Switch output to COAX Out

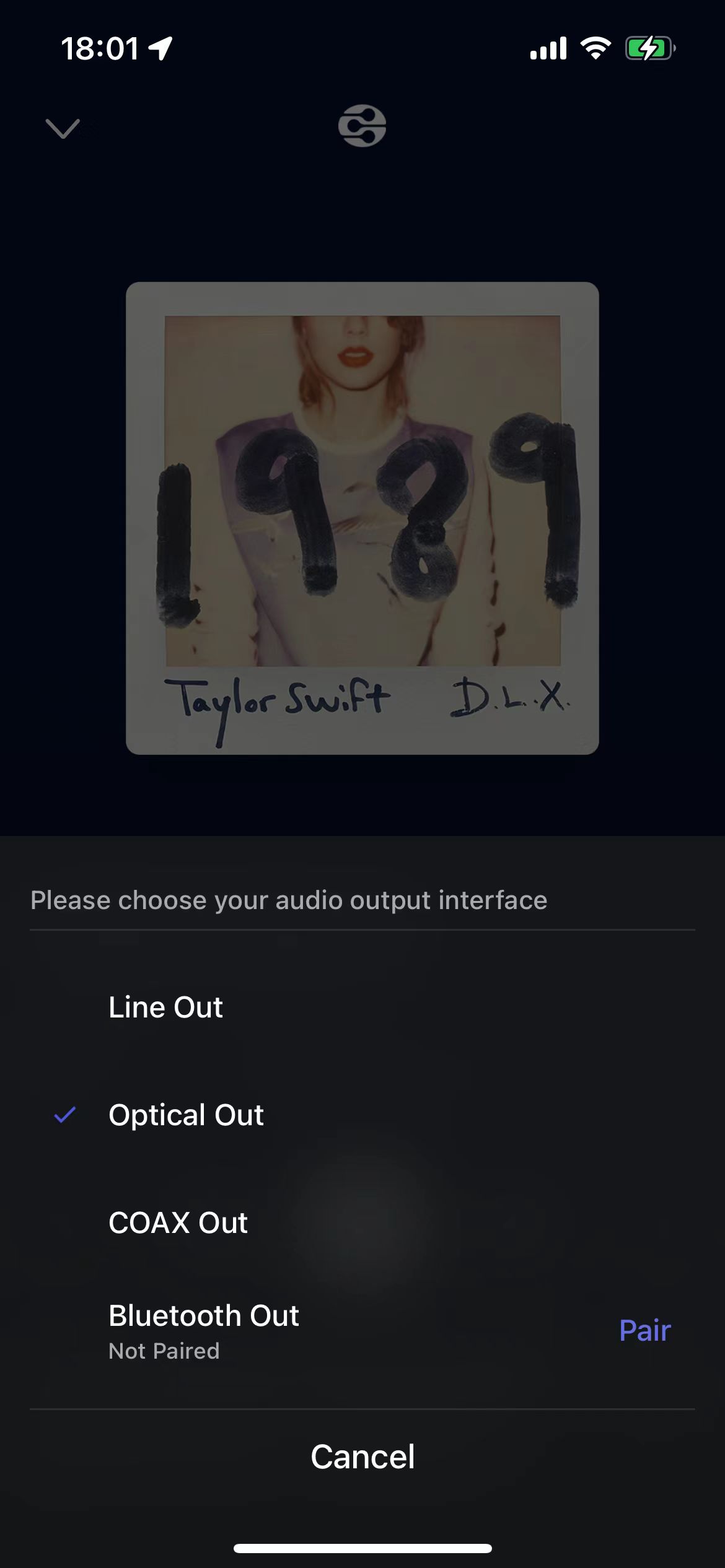click(178, 1222)
